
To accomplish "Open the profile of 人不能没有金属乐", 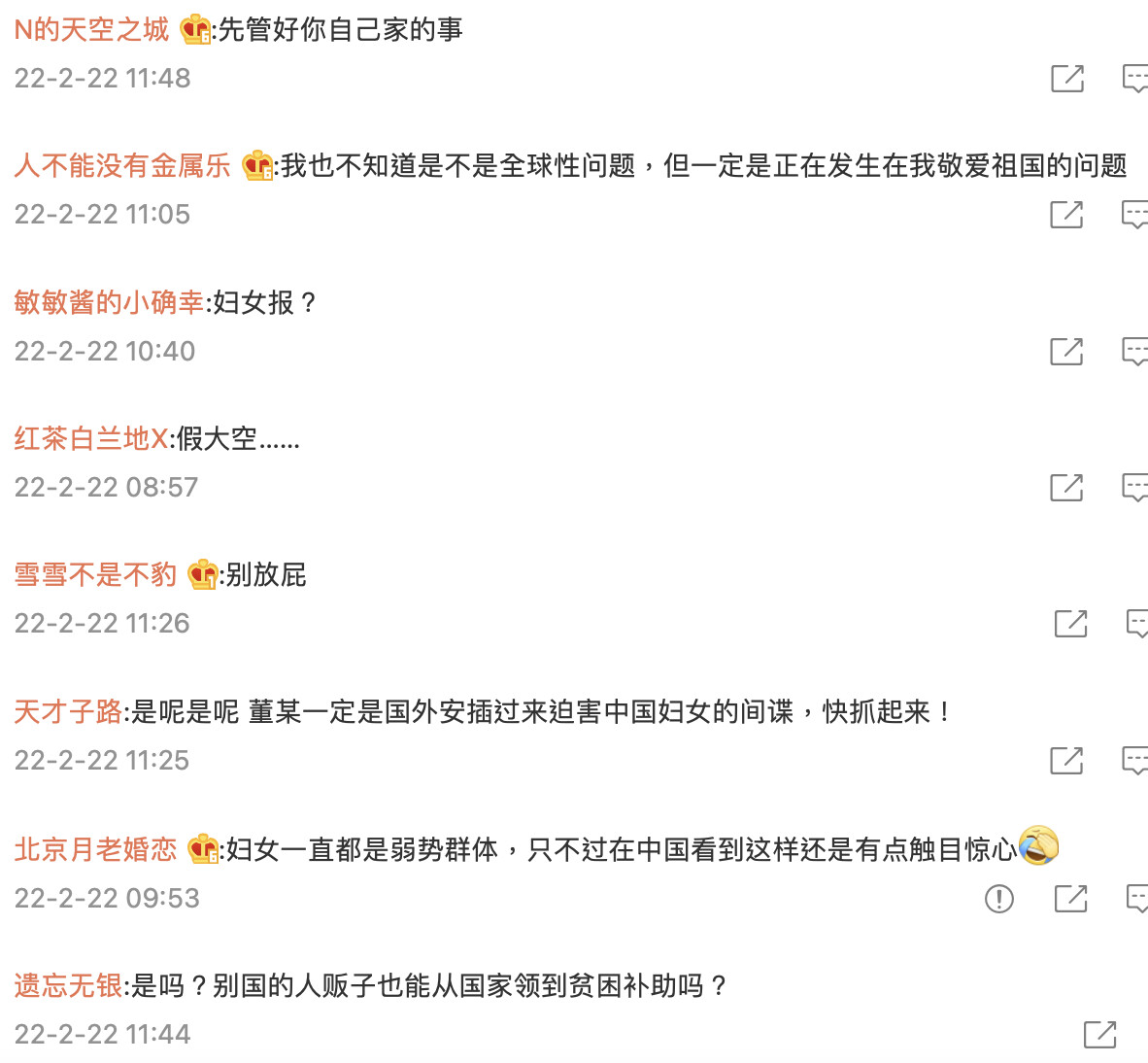I will 122,166.
